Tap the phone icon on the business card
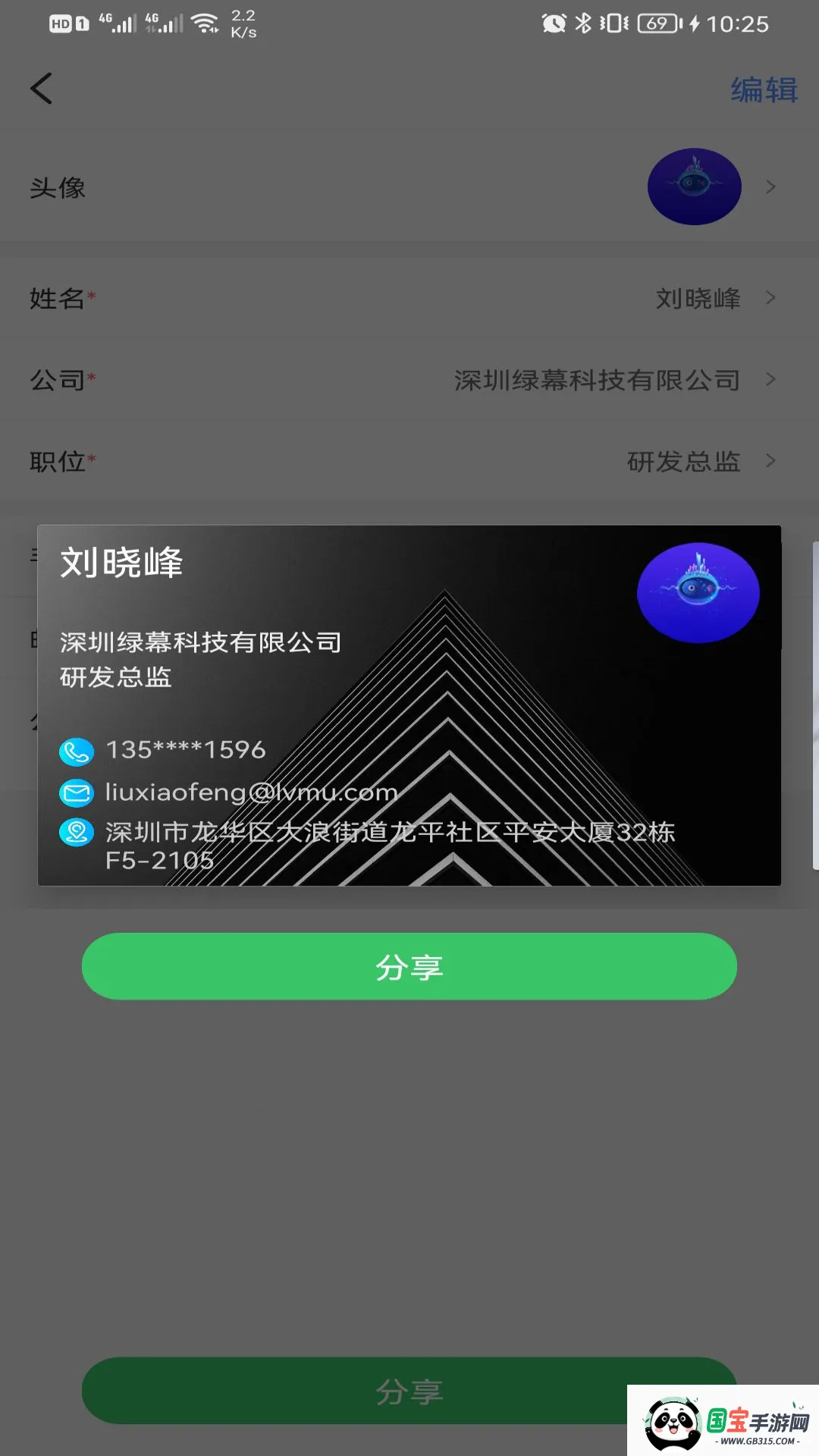 pyautogui.click(x=75, y=751)
